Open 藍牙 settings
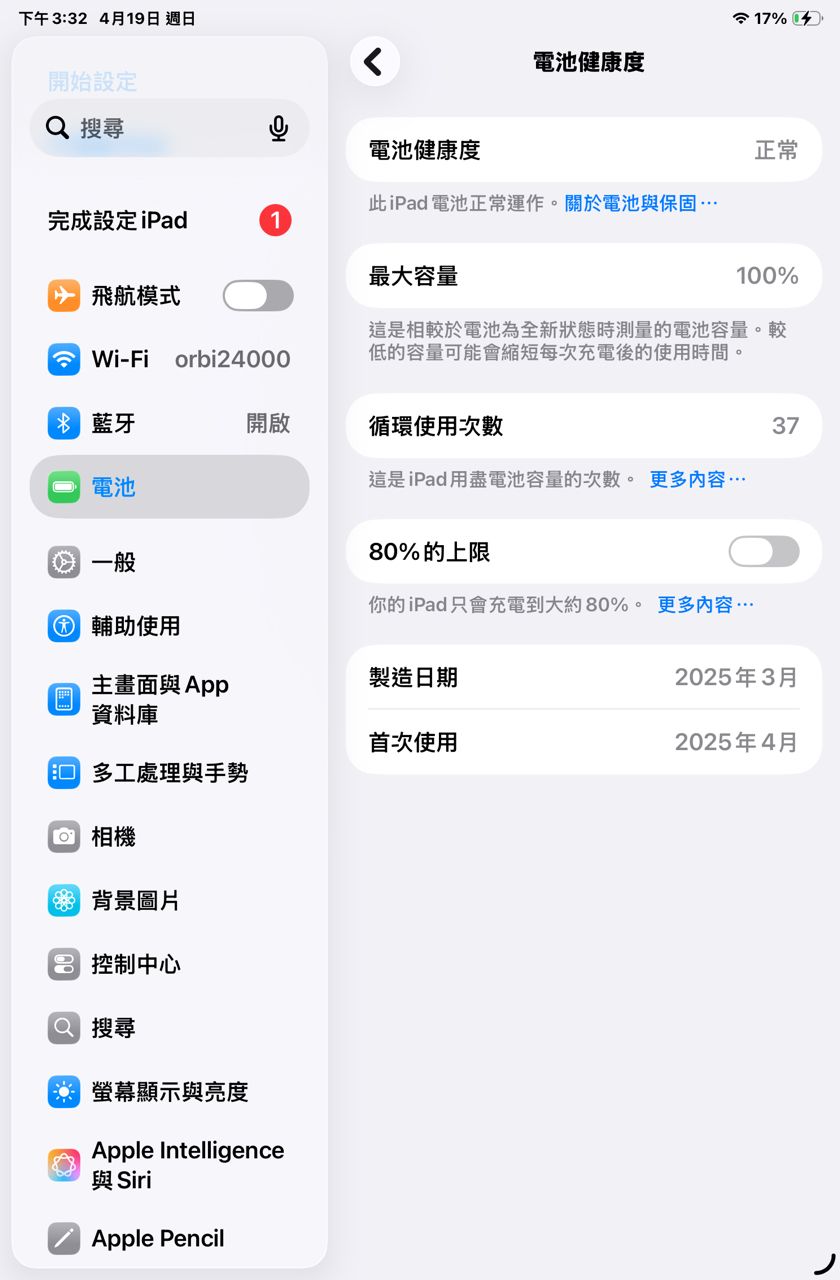This screenshot has width=840, height=1280. (168, 423)
